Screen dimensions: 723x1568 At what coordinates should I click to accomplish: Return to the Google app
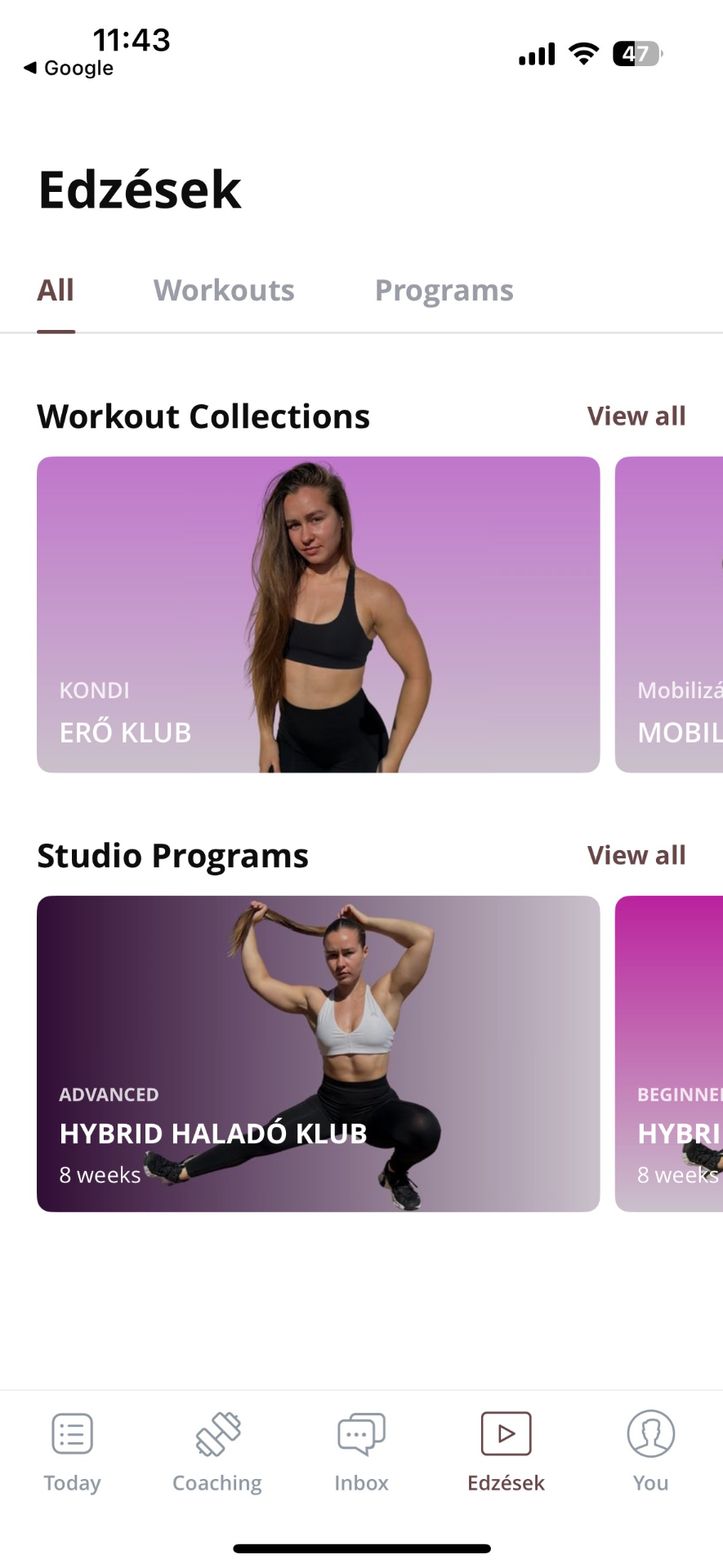[x=69, y=68]
